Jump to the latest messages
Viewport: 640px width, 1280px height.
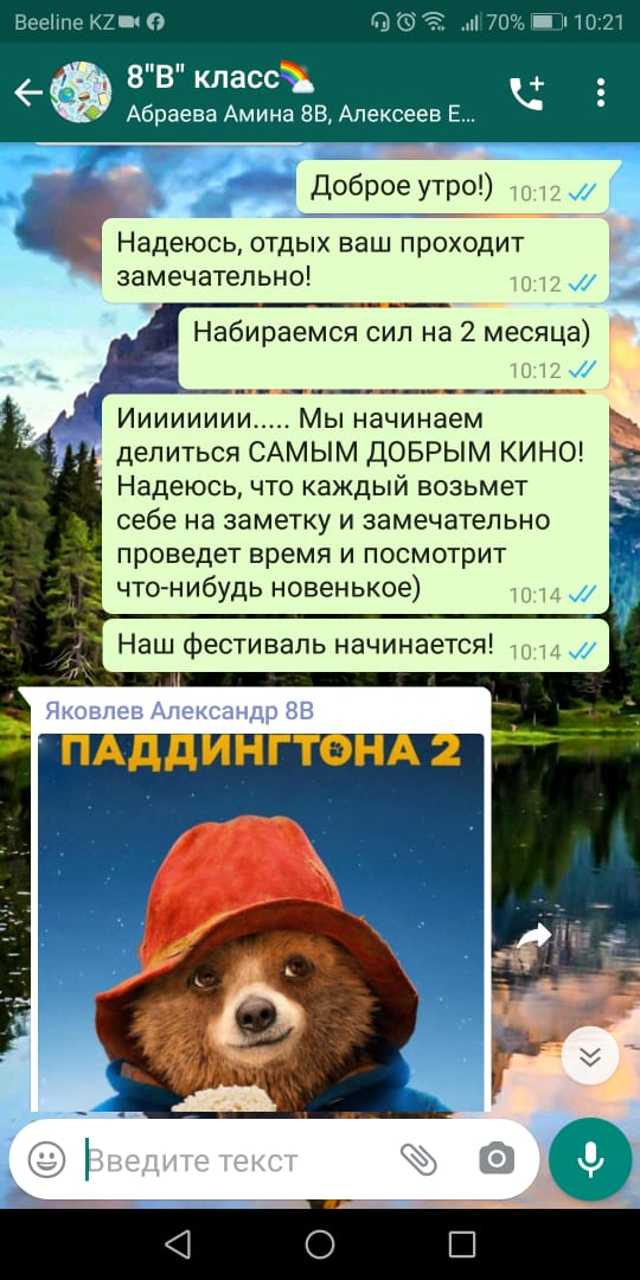[590, 1057]
